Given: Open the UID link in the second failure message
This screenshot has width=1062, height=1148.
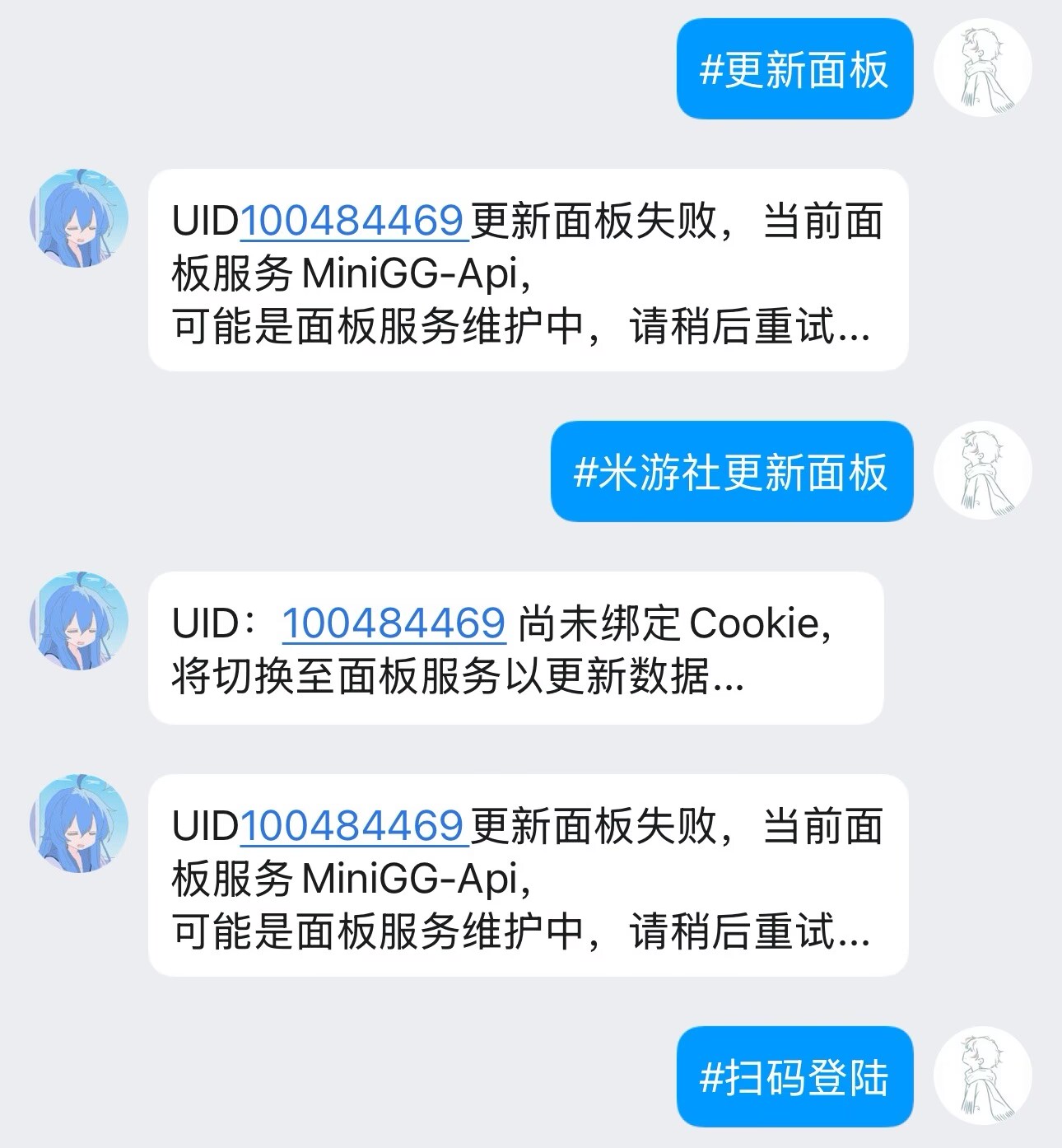Looking at the screenshot, I should (354, 824).
